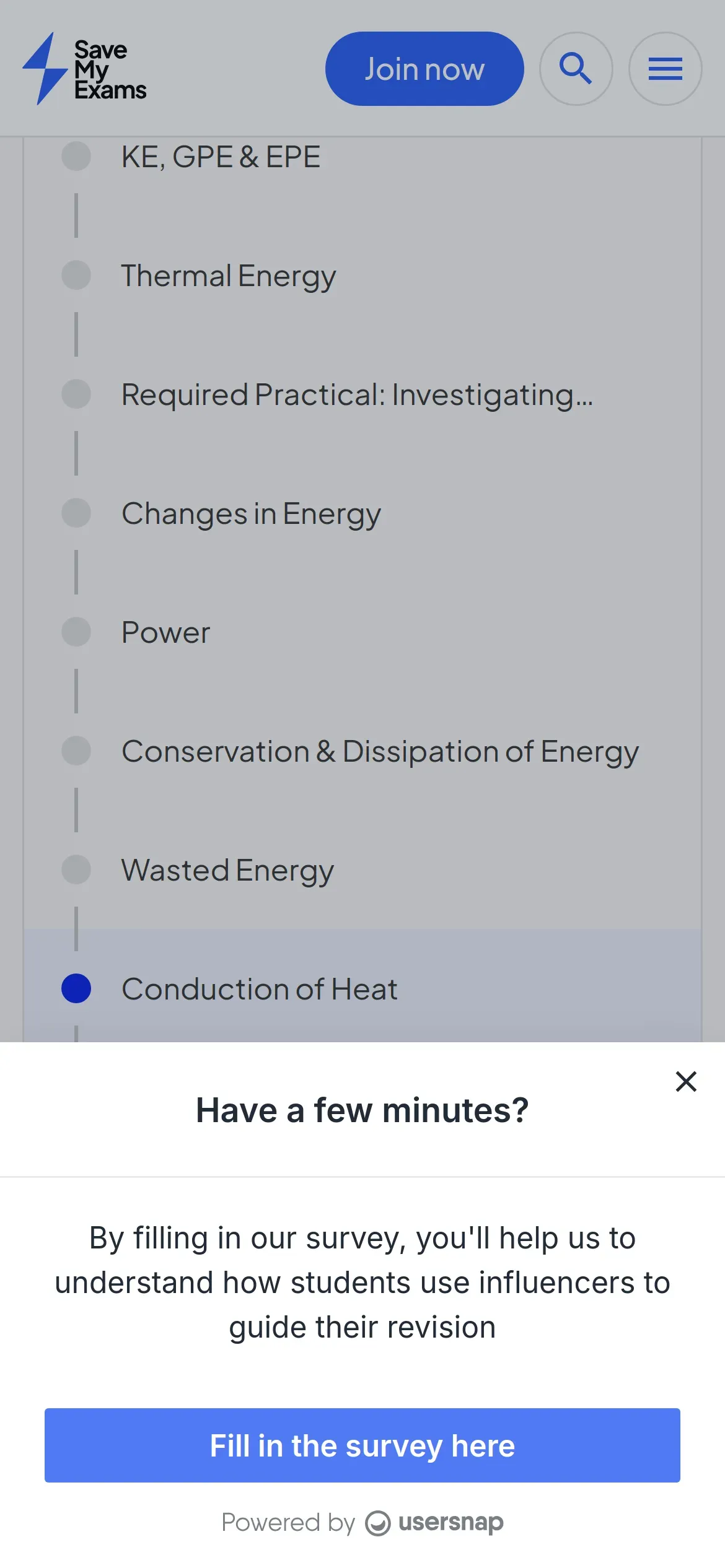Select the Changes in Energy topic
This screenshot has height=1568, width=725.
click(x=251, y=514)
